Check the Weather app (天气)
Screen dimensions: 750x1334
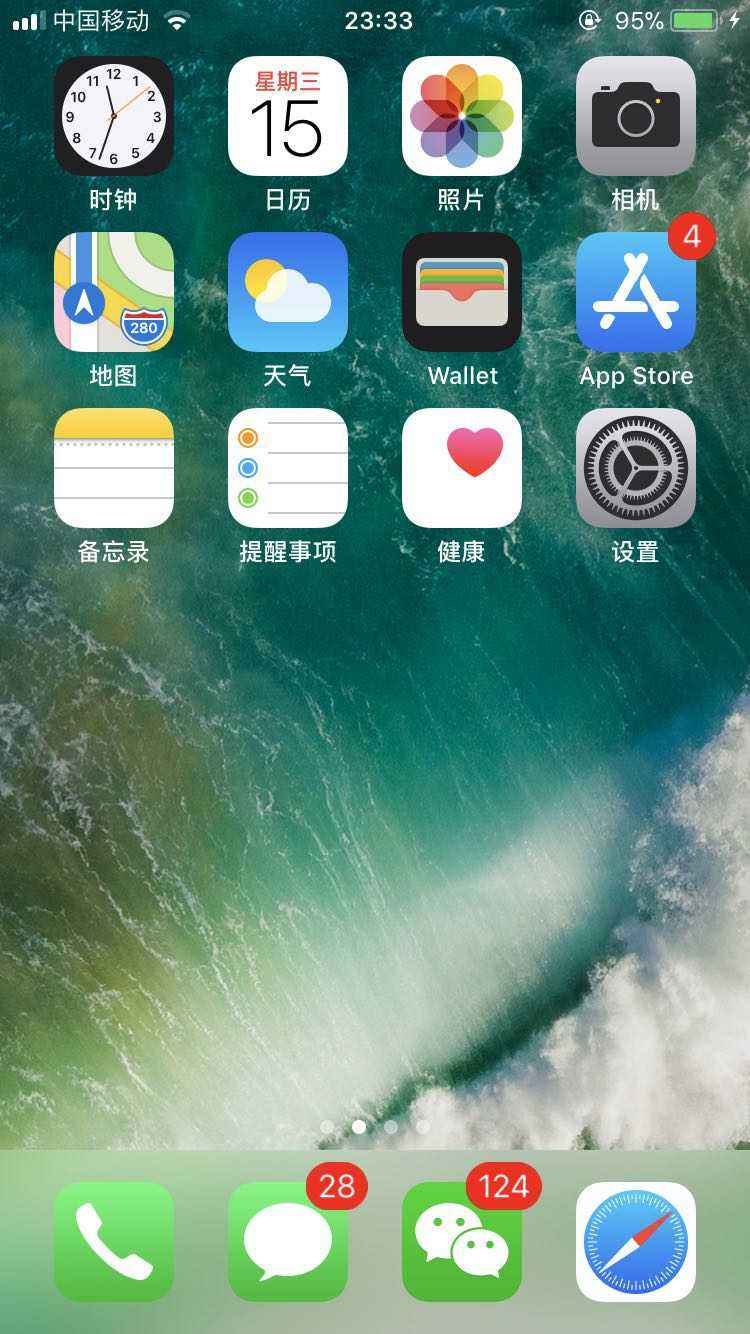click(288, 292)
